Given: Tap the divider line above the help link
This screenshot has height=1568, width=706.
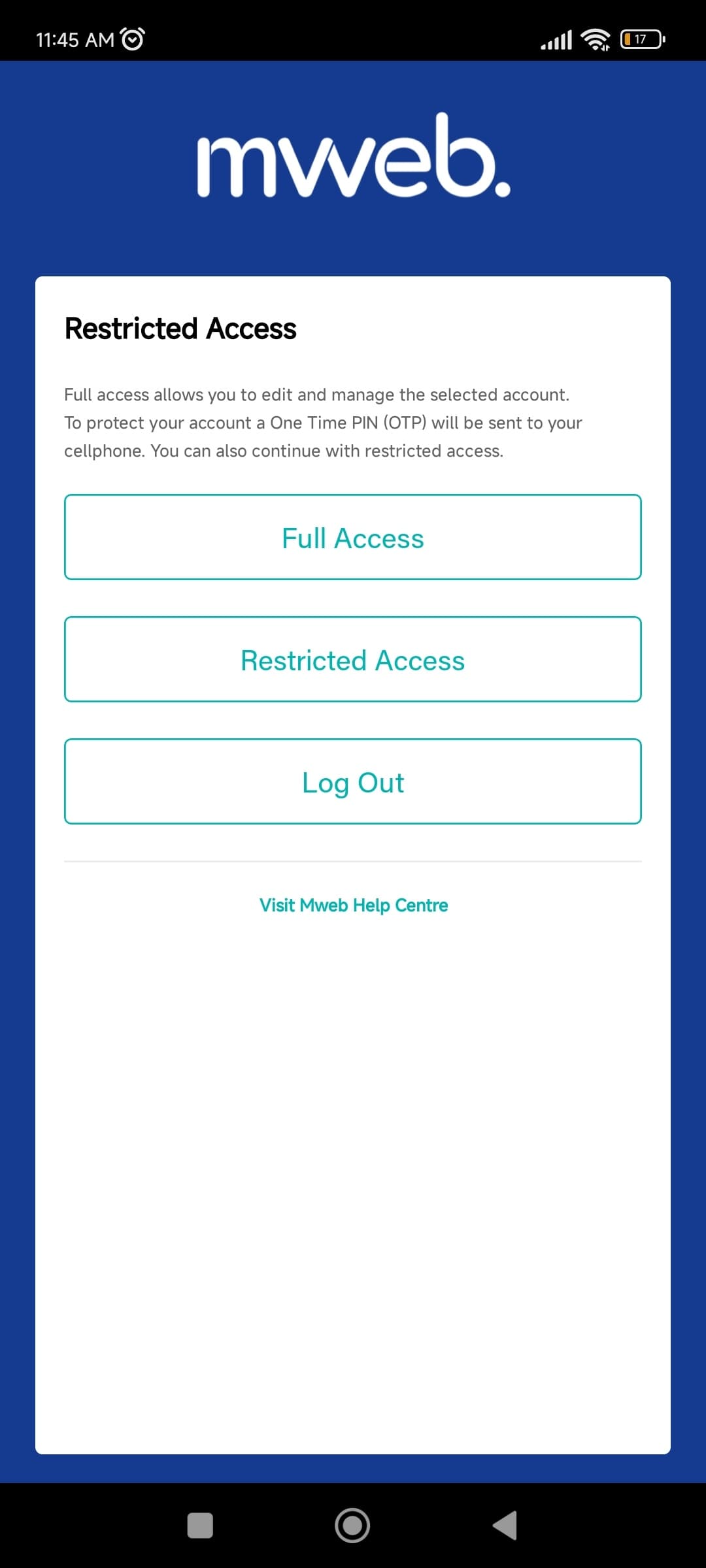Looking at the screenshot, I should 353,861.
